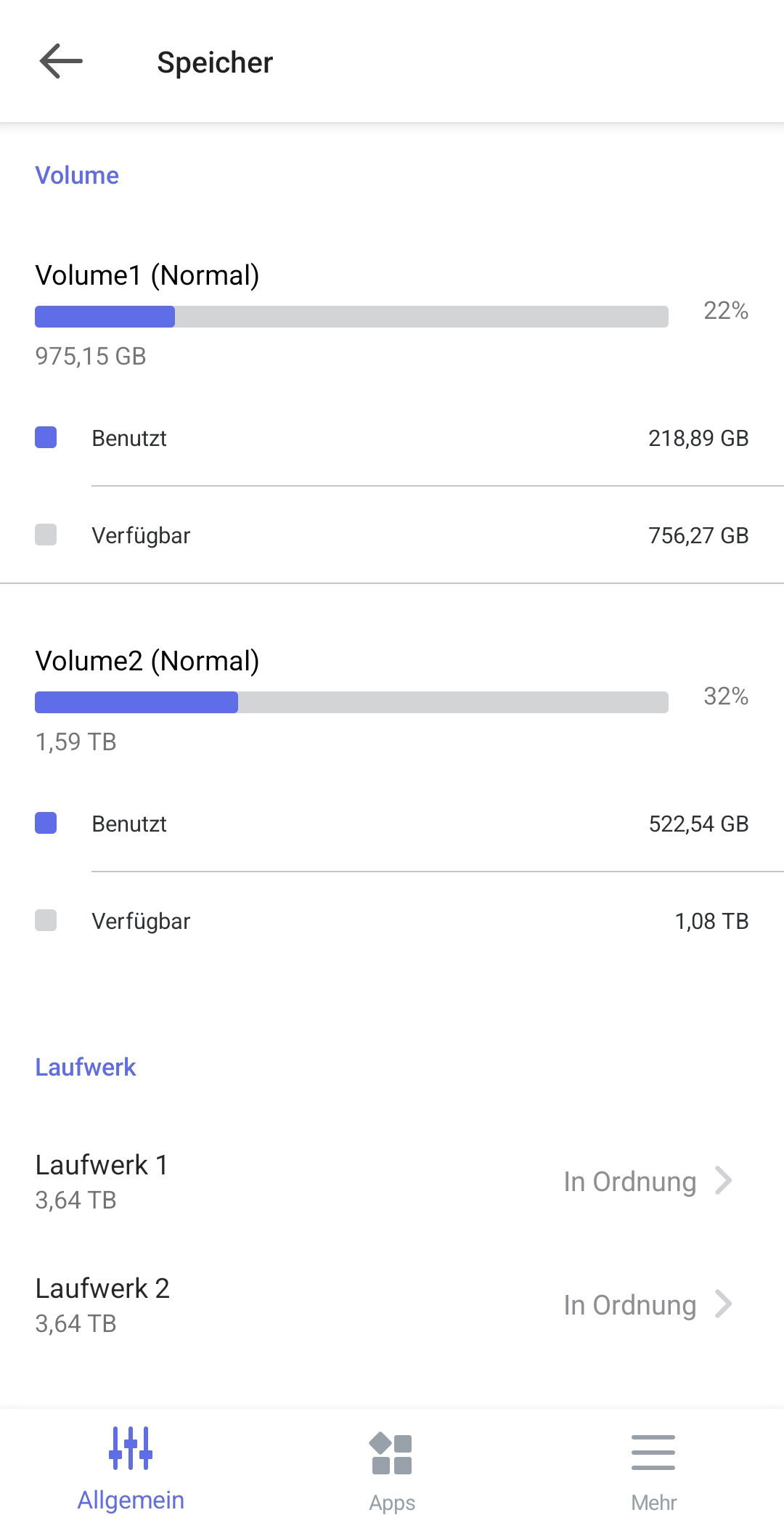This screenshot has height=1531, width=784.
Task: Switch to the Apps tab
Action: 392,1469
